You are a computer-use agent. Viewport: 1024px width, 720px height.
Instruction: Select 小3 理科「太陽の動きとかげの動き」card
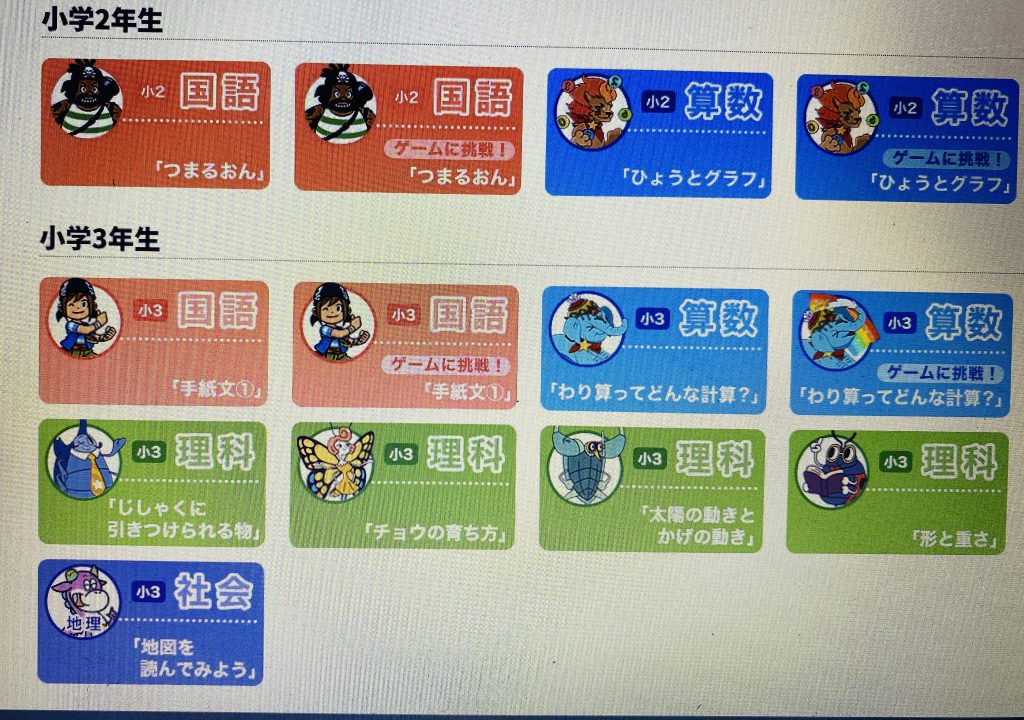click(652, 489)
